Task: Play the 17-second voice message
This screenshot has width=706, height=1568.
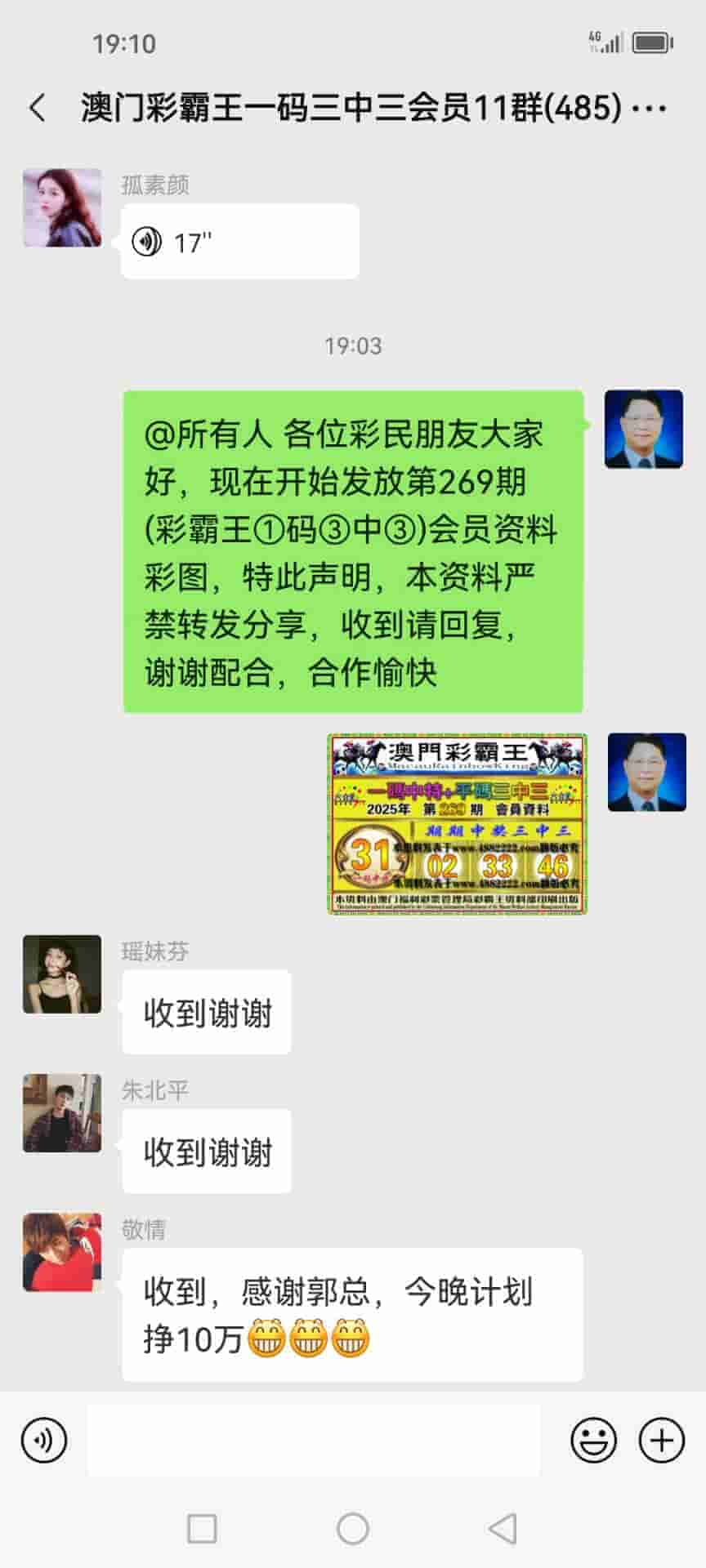Action: [239, 242]
